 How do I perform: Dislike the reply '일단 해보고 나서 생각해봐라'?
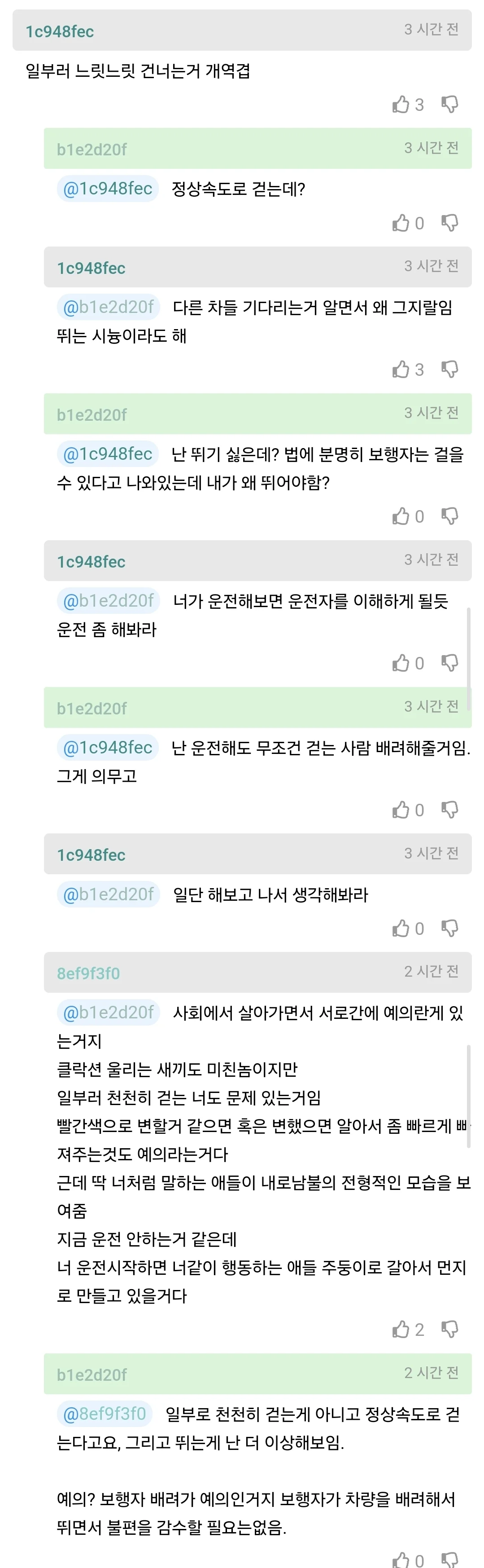(x=449, y=929)
